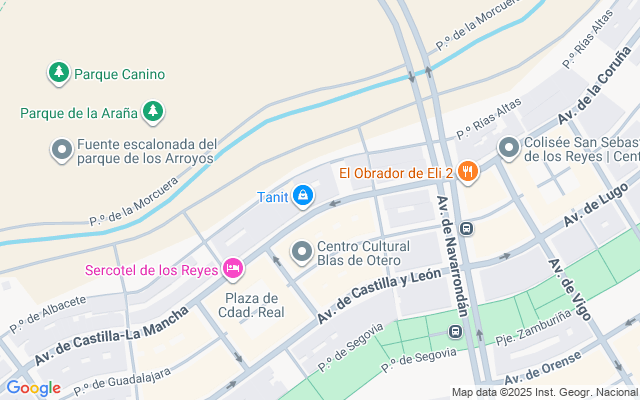Open Fuente escalonada del parque marker
This screenshot has width=640, height=400.
tap(62, 151)
